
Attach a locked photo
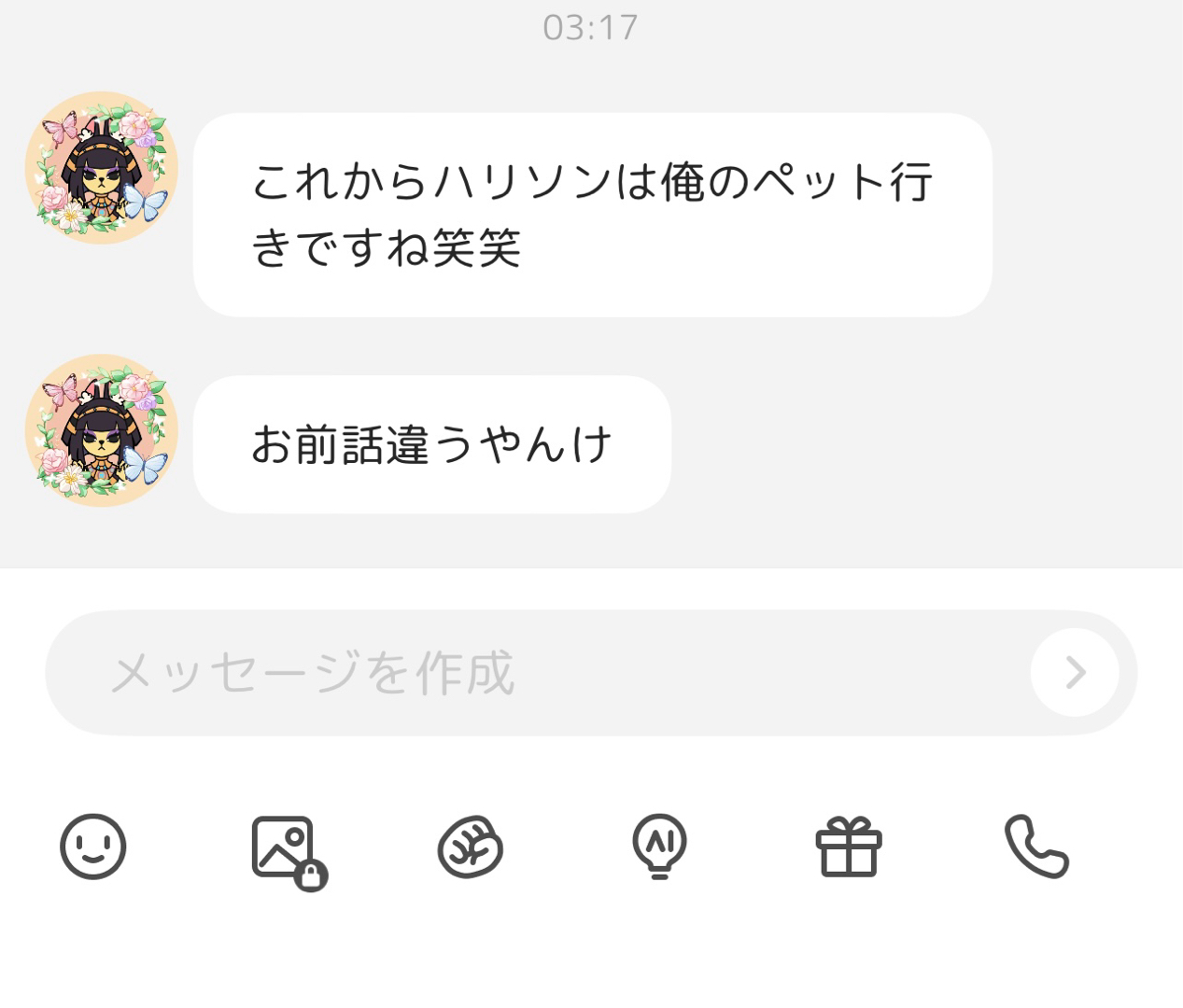point(287,849)
